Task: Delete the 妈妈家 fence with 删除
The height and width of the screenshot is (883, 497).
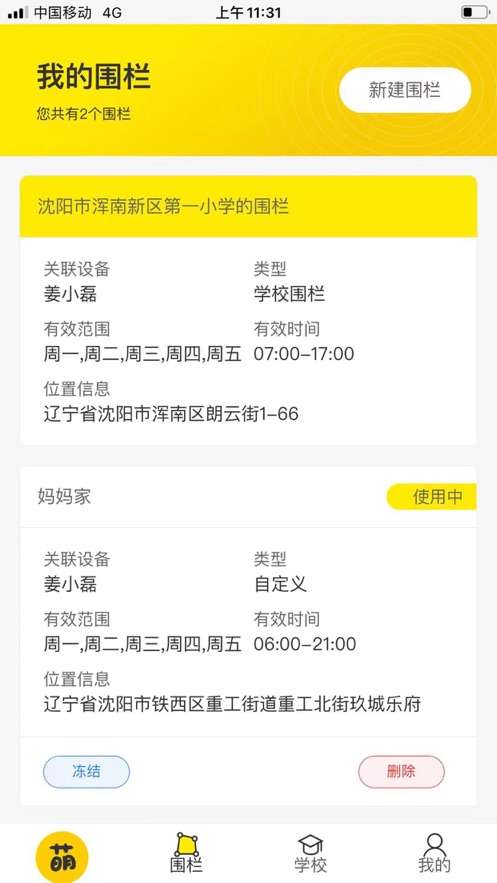Action: 401,771
